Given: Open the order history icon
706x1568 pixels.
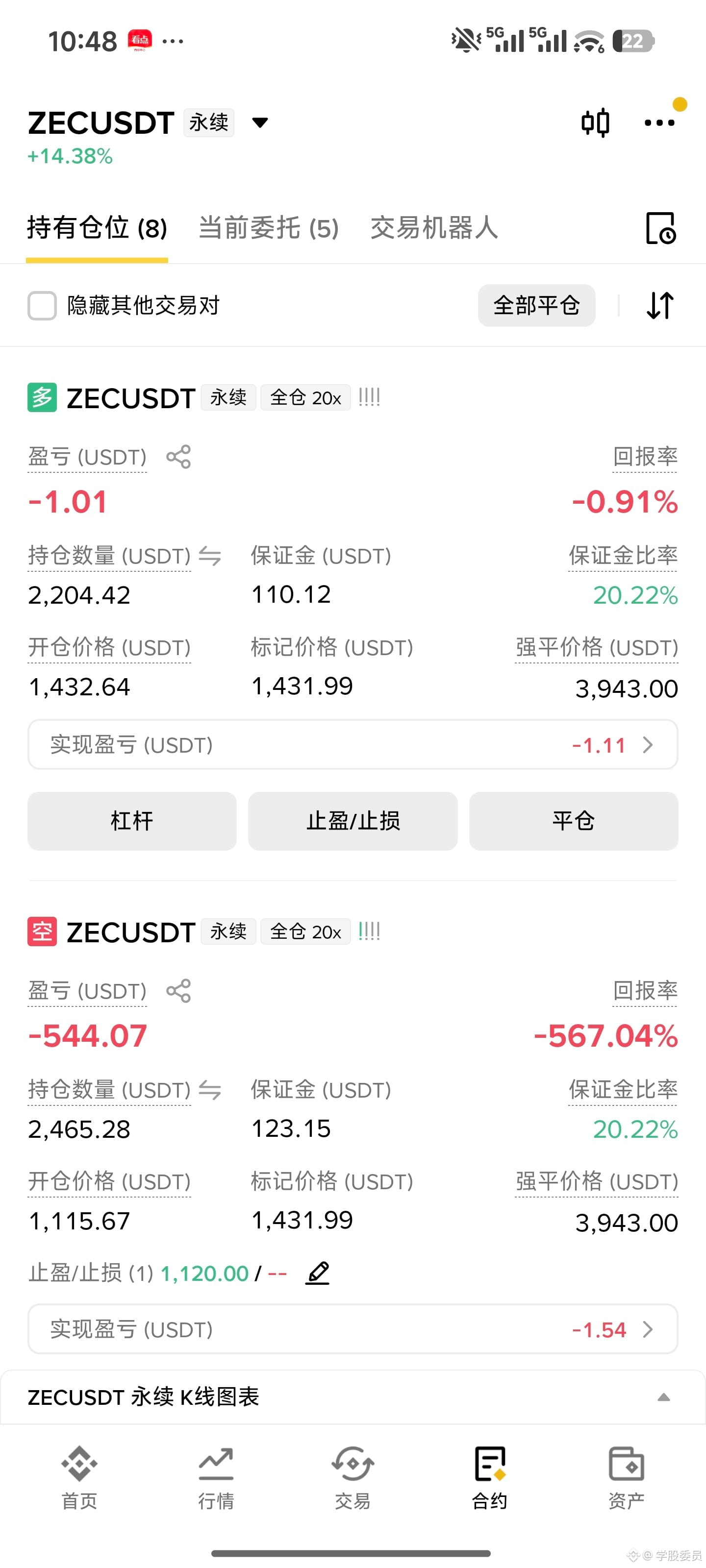Looking at the screenshot, I should coord(661,228).
